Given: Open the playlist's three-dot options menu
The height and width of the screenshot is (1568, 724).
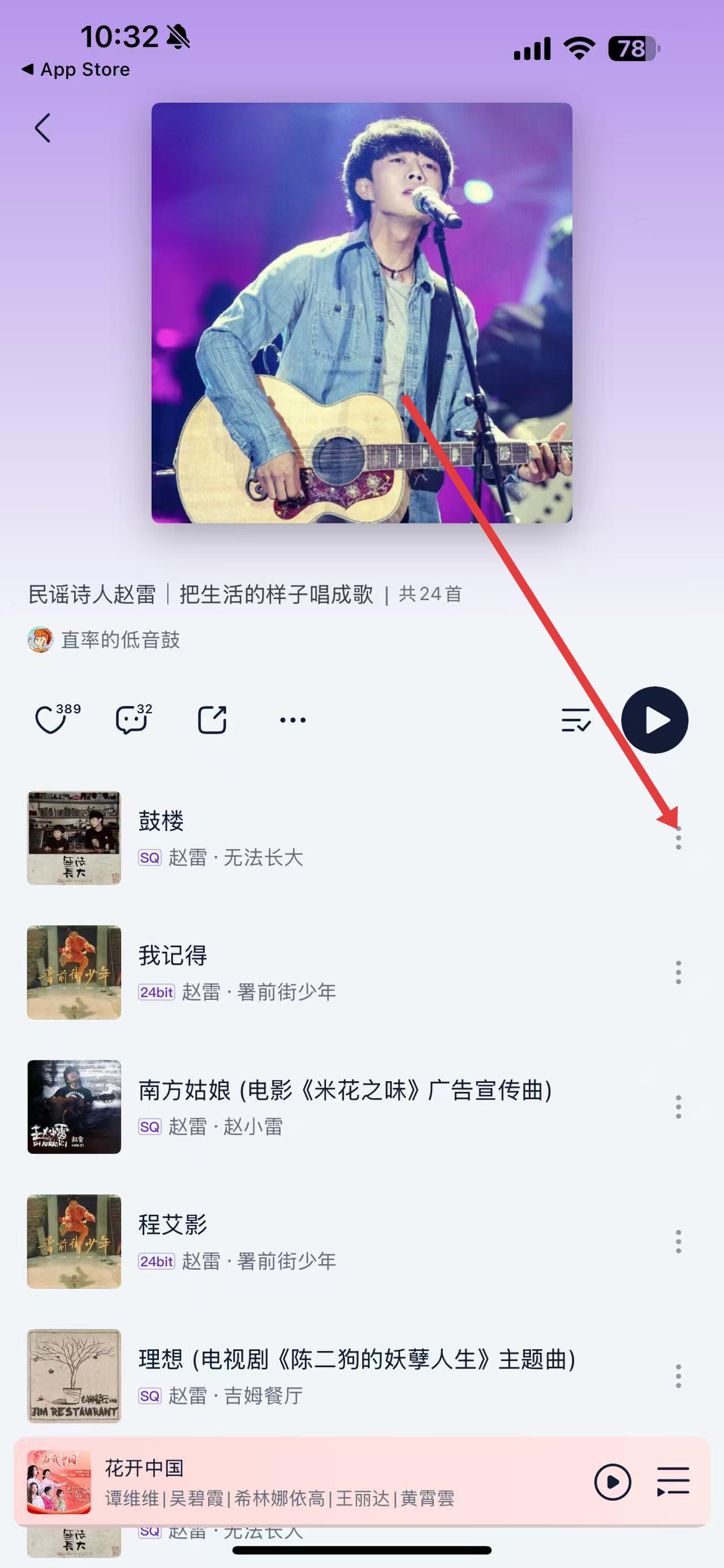Looking at the screenshot, I should (x=293, y=720).
